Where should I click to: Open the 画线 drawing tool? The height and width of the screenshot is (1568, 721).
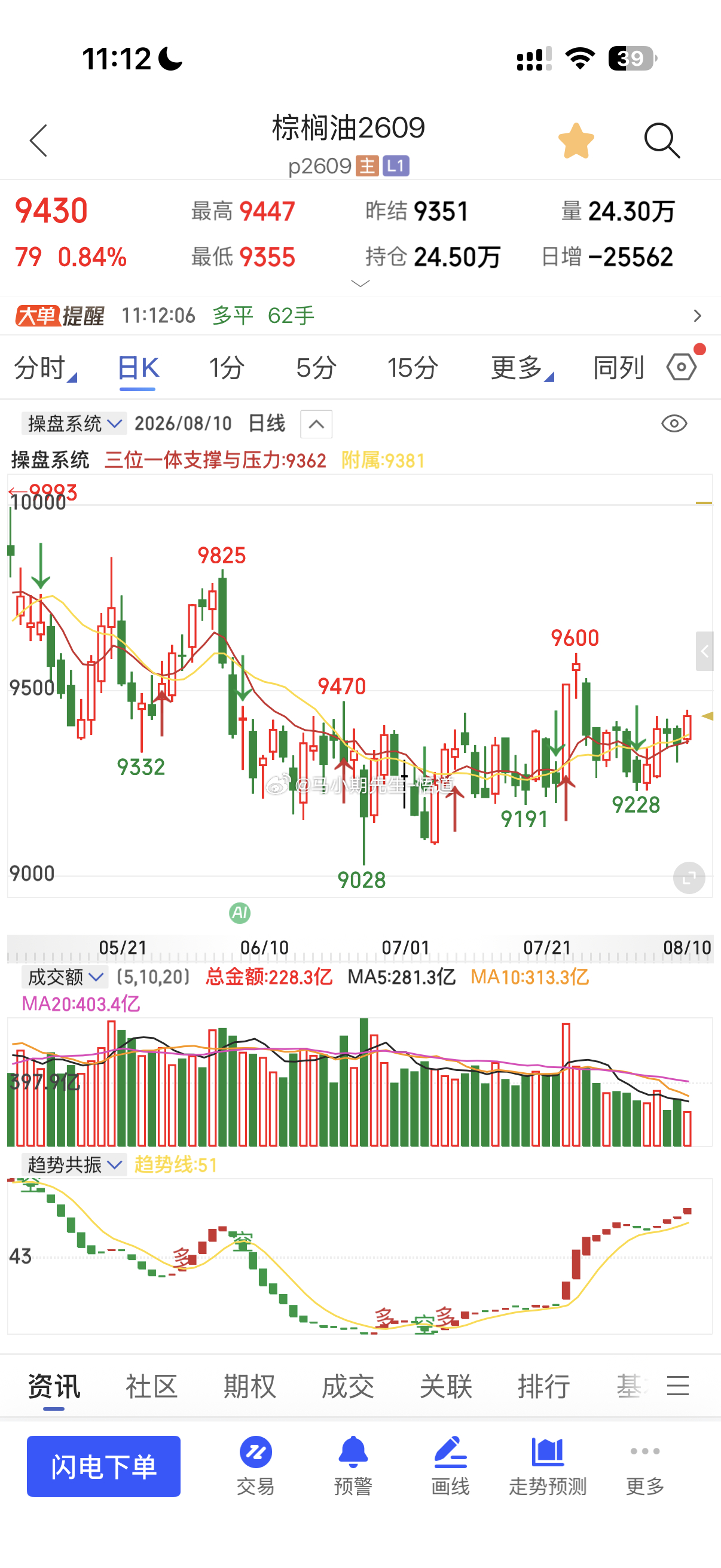coord(450,1466)
